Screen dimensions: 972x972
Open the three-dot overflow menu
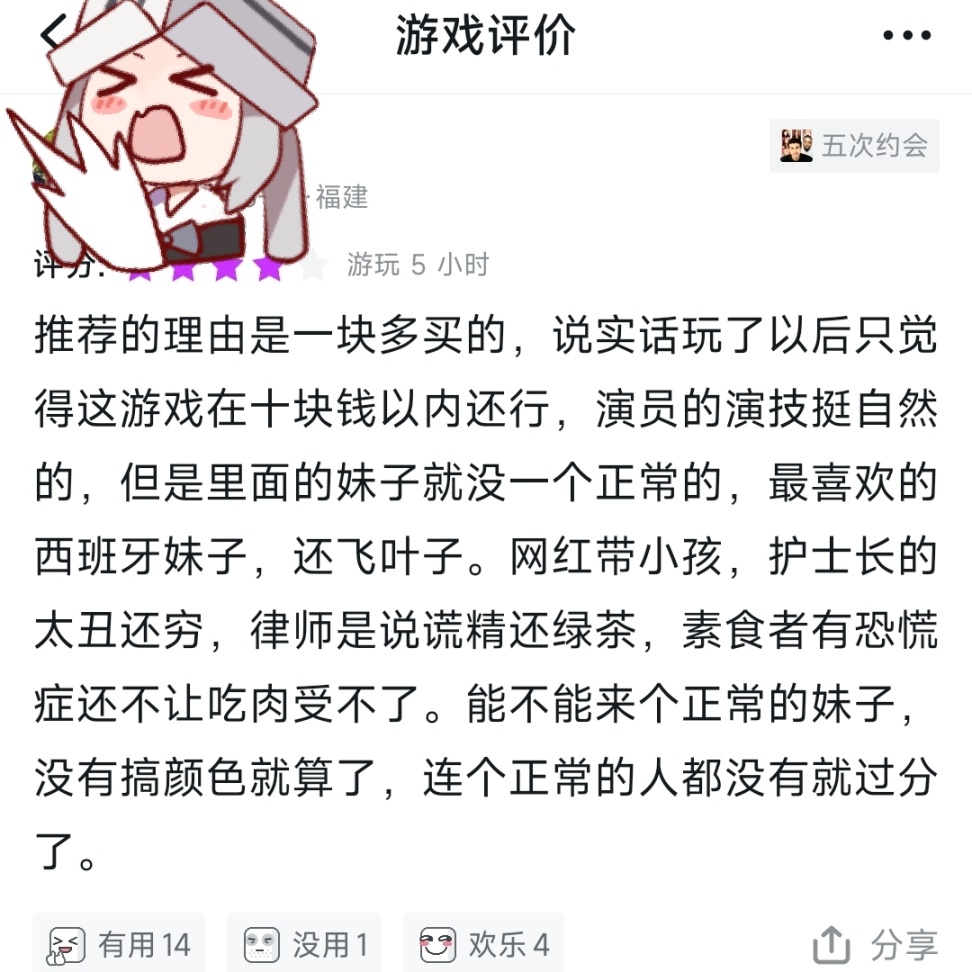click(x=906, y=36)
